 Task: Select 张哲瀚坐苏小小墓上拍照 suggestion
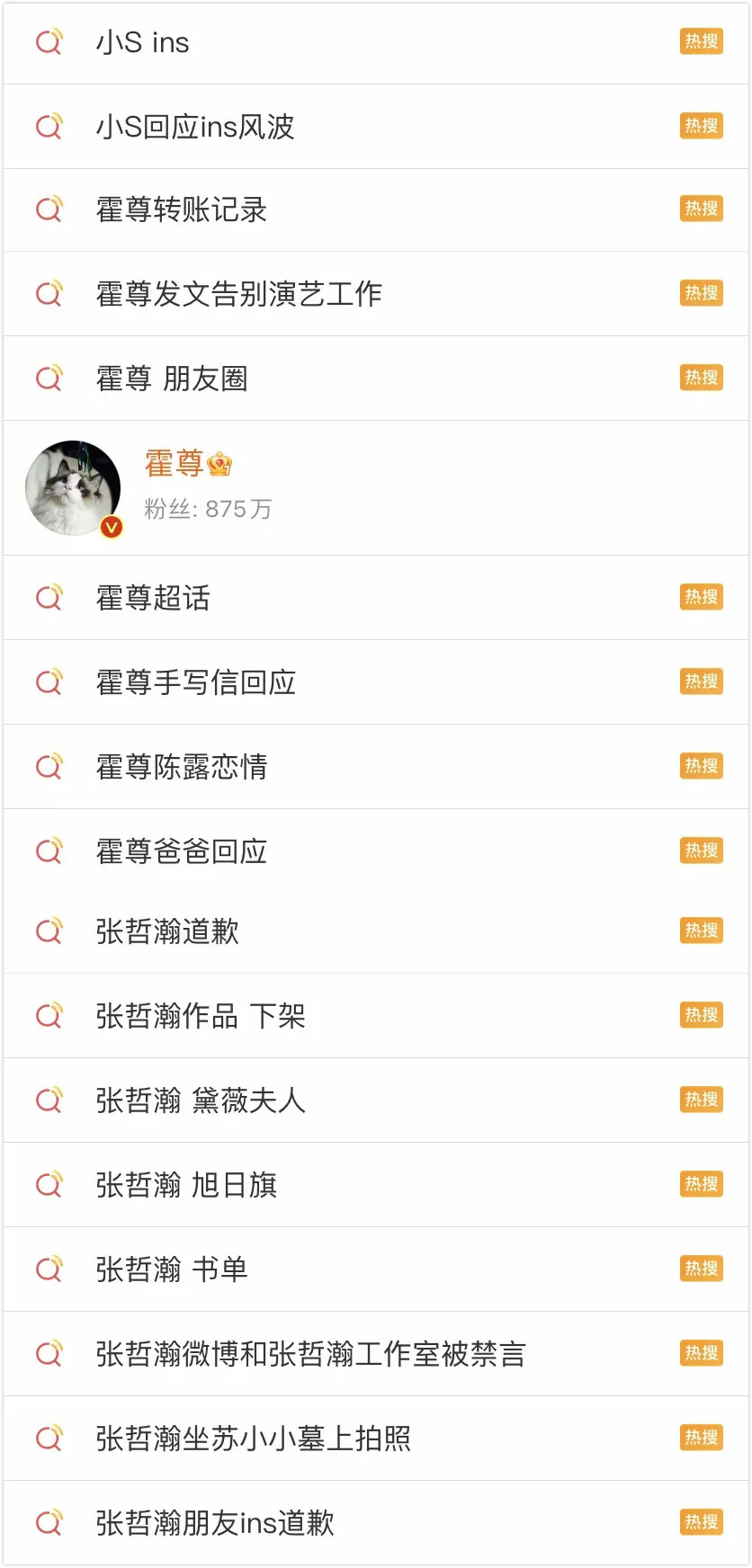[x=254, y=1439]
